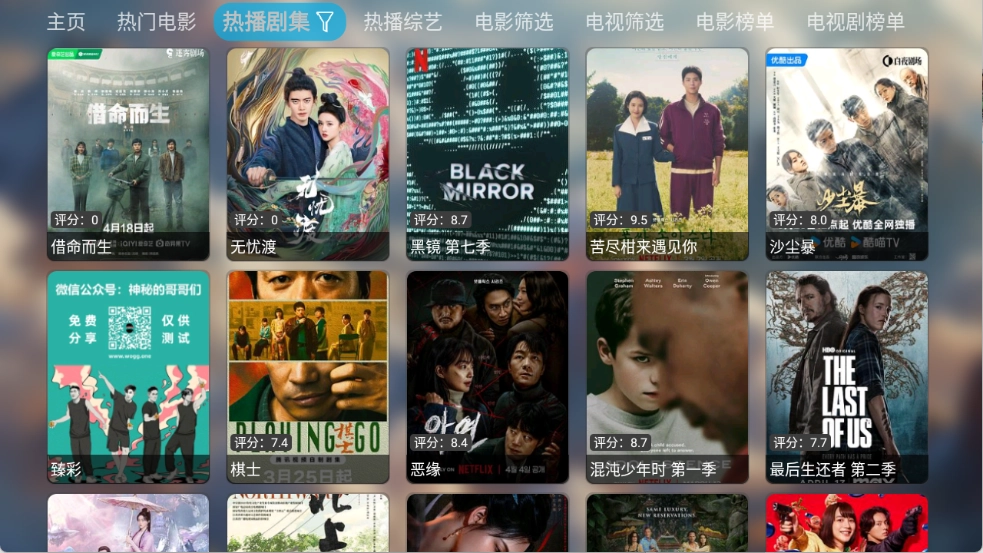
Task: Tap the 苦尽柑来遇见你 card
Action: tap(667, 154)
